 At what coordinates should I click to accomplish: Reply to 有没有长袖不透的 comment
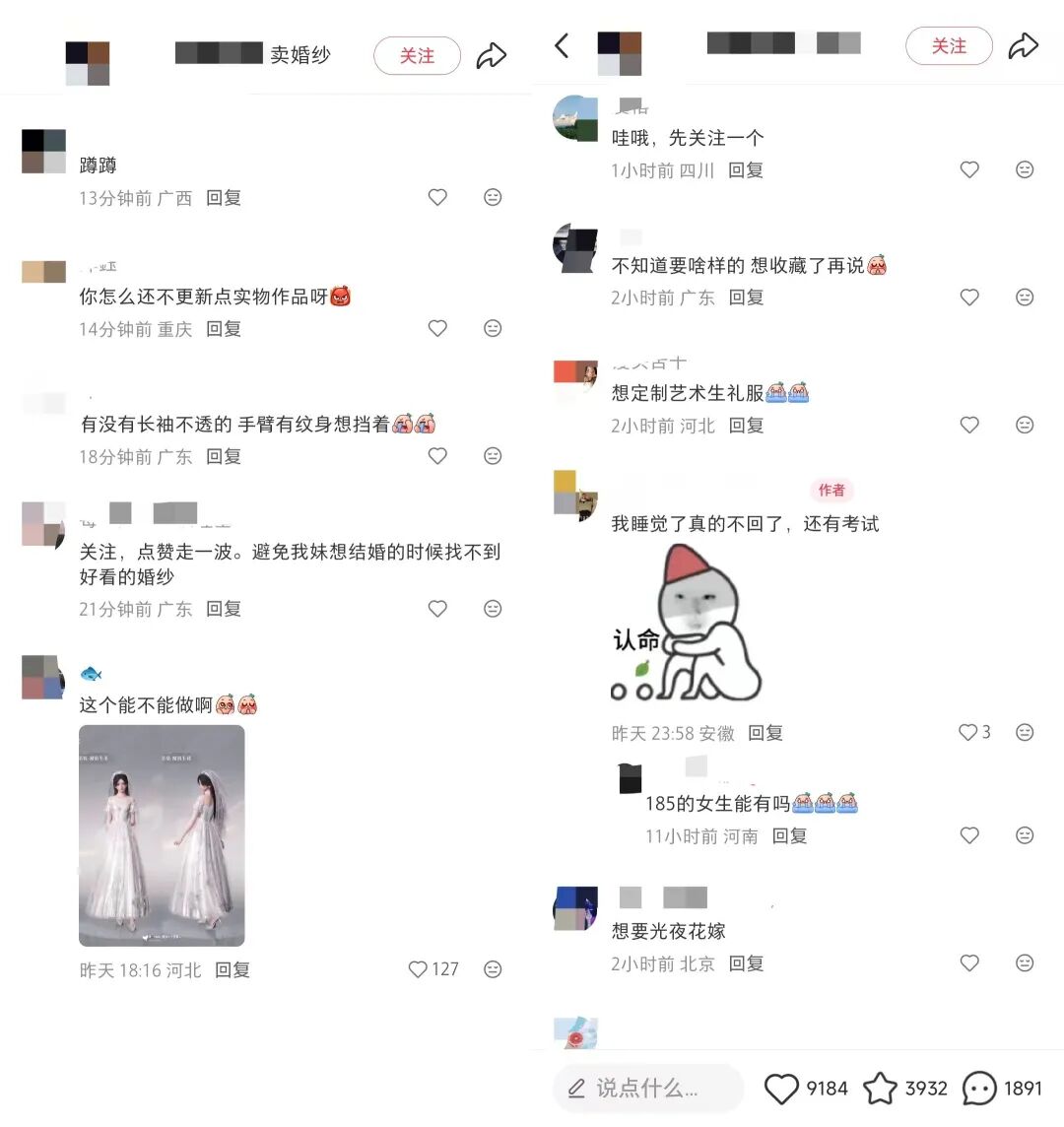[224, 456]
